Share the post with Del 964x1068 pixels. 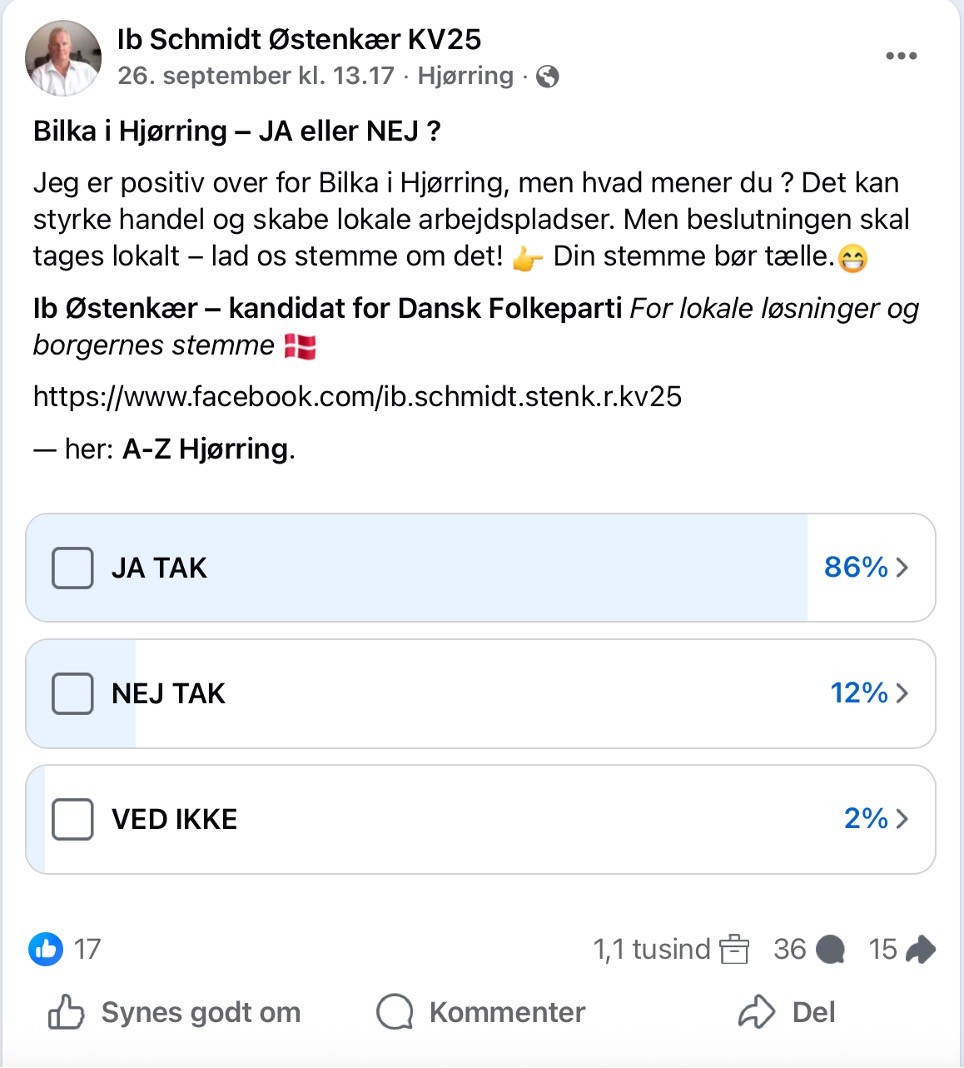point(787,1012)
